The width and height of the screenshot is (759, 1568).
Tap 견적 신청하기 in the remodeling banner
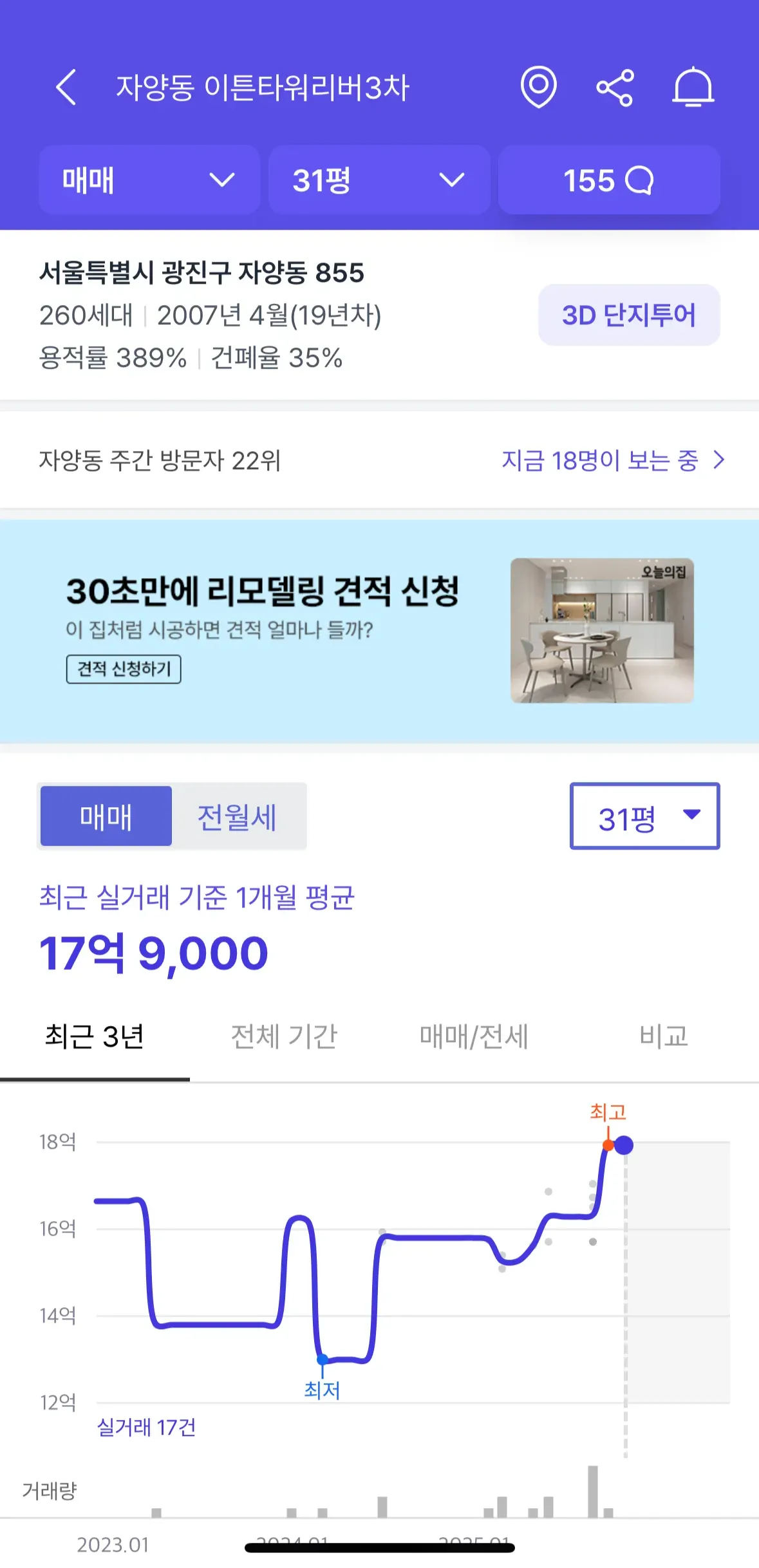pos(124,669)
